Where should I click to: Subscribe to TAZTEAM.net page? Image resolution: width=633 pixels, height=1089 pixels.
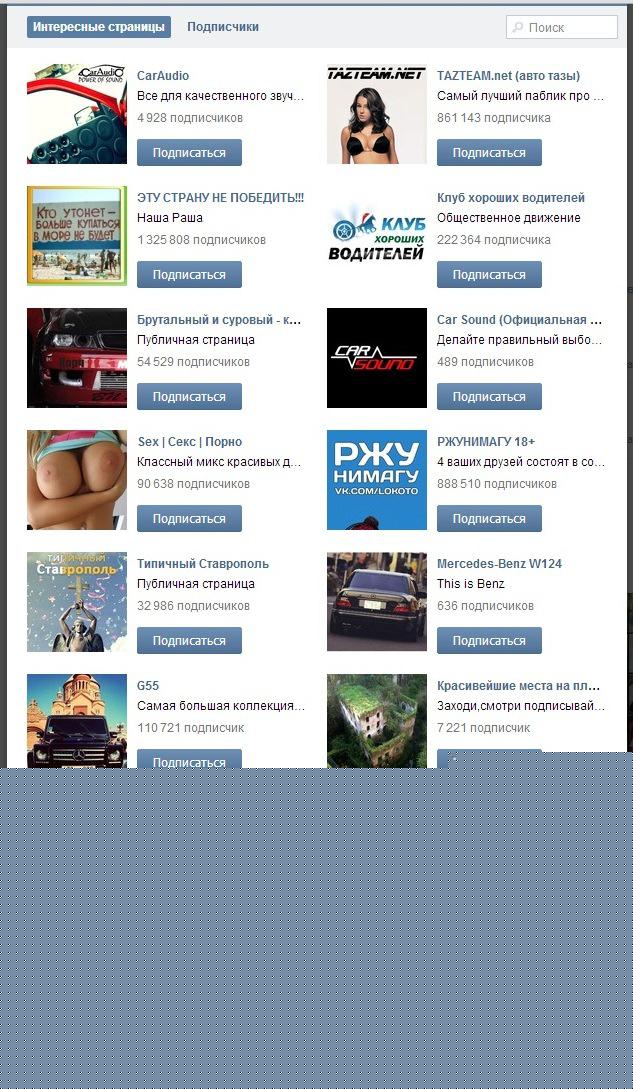coord(489,153)
